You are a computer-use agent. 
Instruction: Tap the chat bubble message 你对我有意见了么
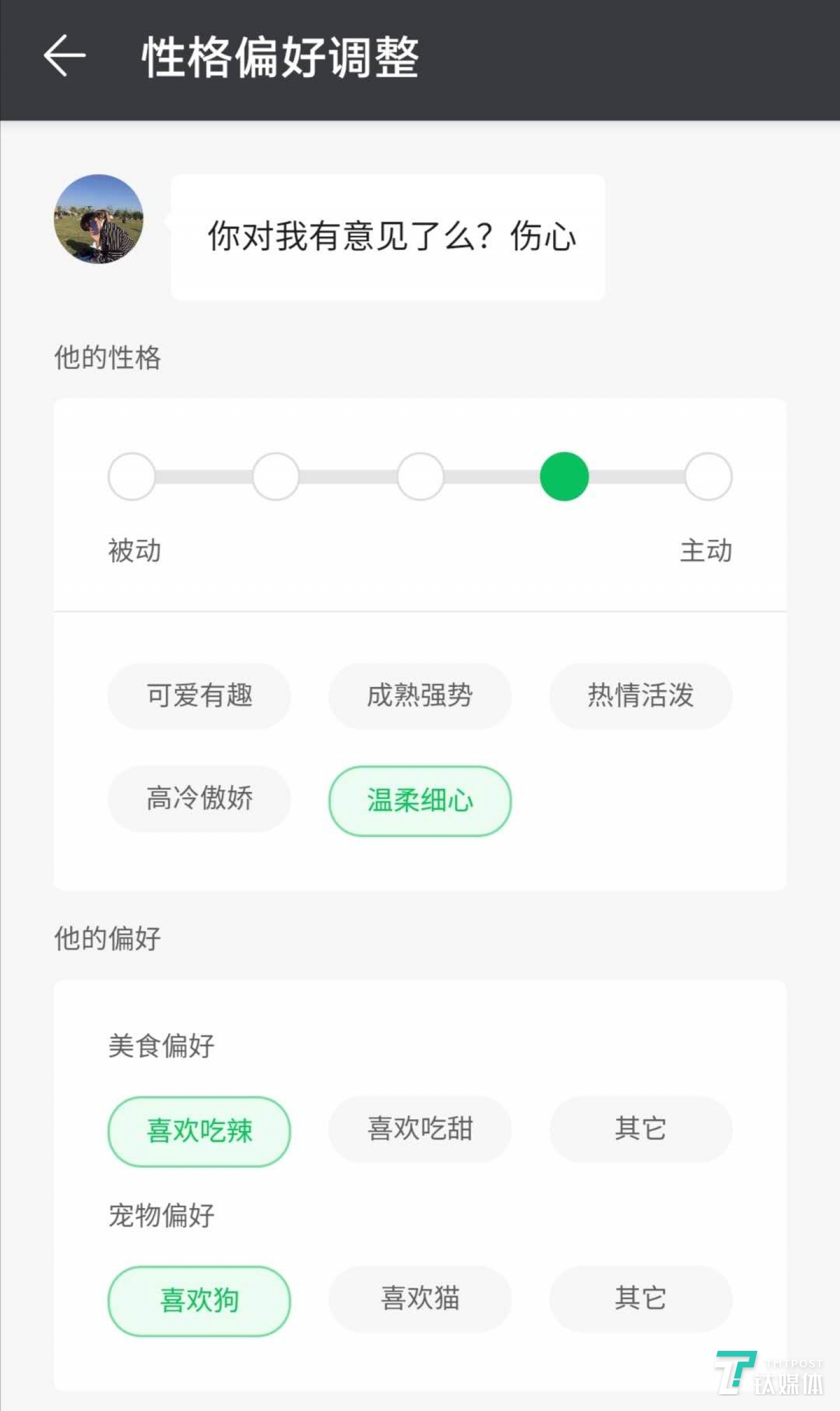(387, 236)
